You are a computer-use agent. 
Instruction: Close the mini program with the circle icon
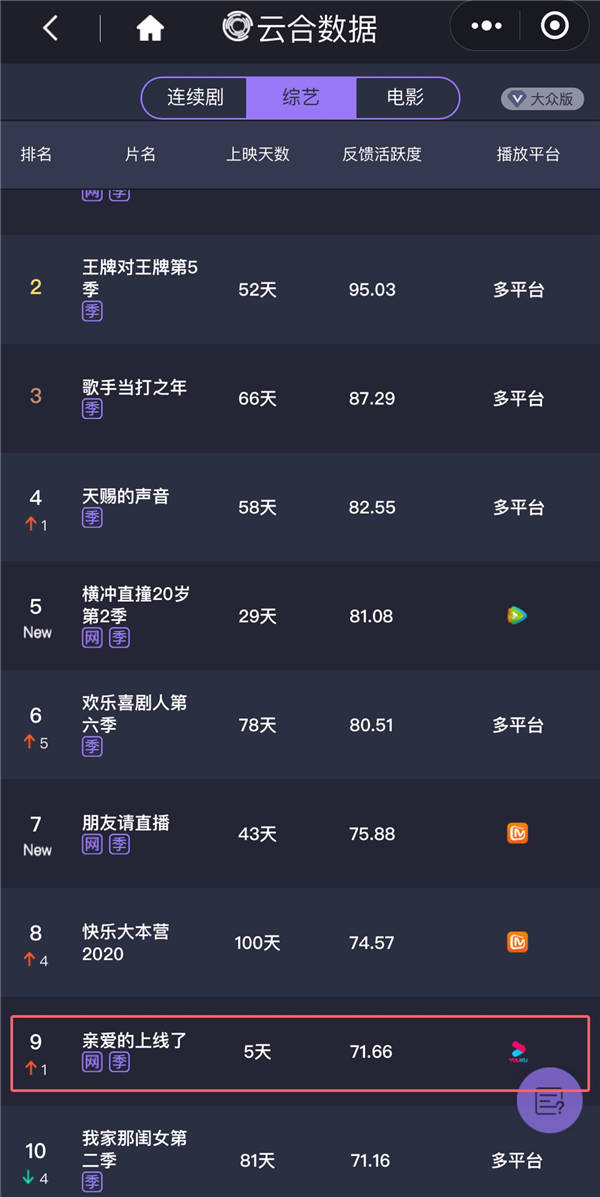click(x=554, y=27)
